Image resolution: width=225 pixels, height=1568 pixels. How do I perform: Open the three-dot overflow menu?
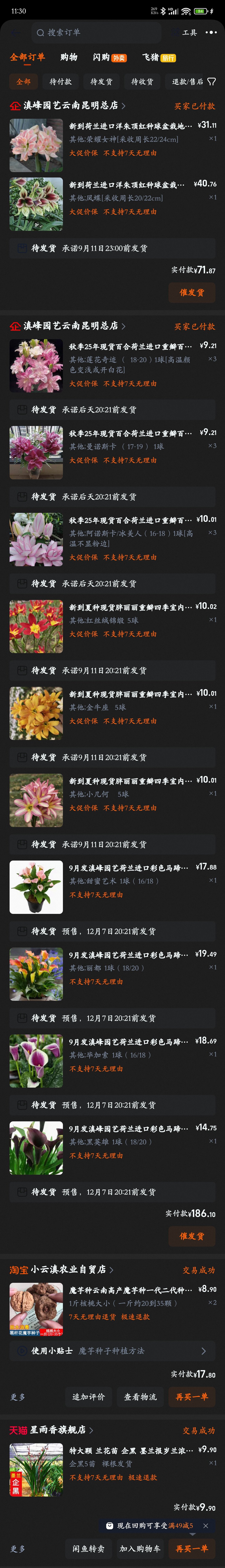point(211,32)
